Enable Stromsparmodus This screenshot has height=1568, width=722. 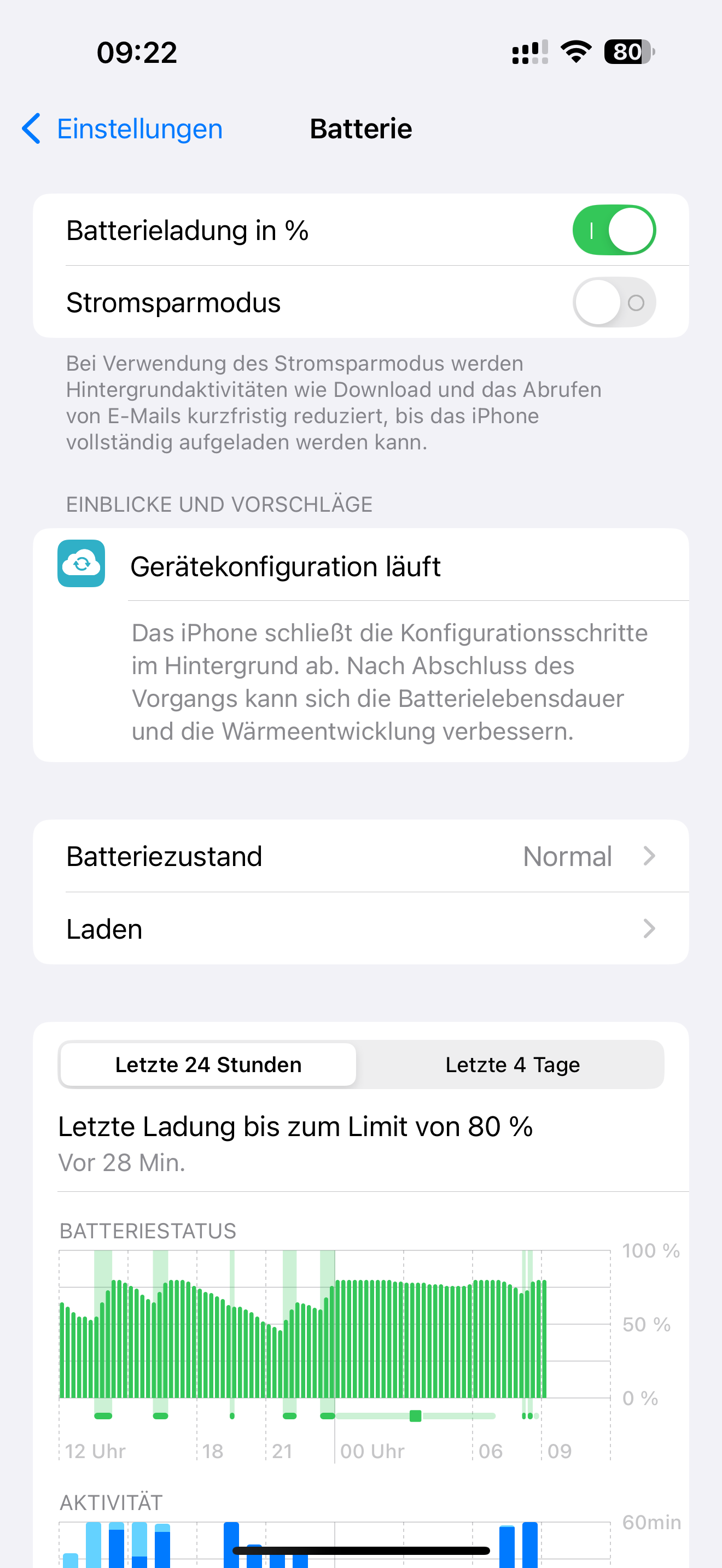pyautogui.click(x=613, y=302)
